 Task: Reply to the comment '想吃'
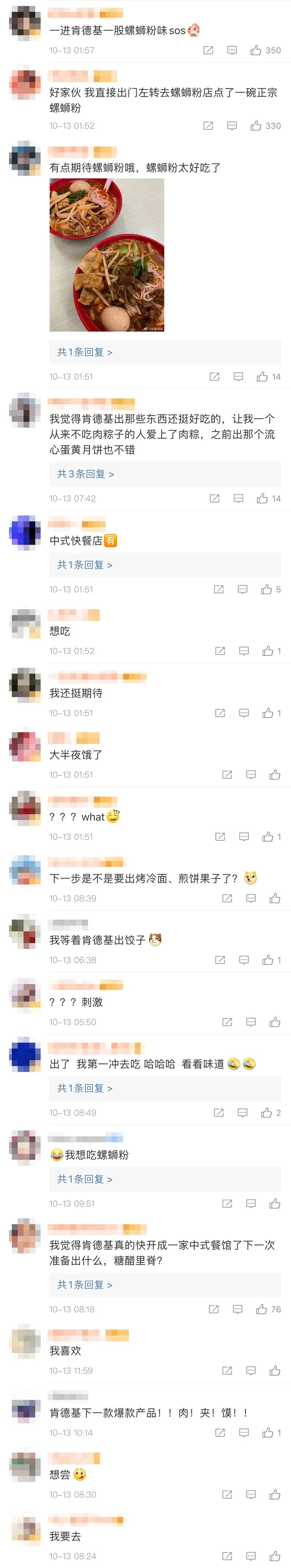point(244,651)
